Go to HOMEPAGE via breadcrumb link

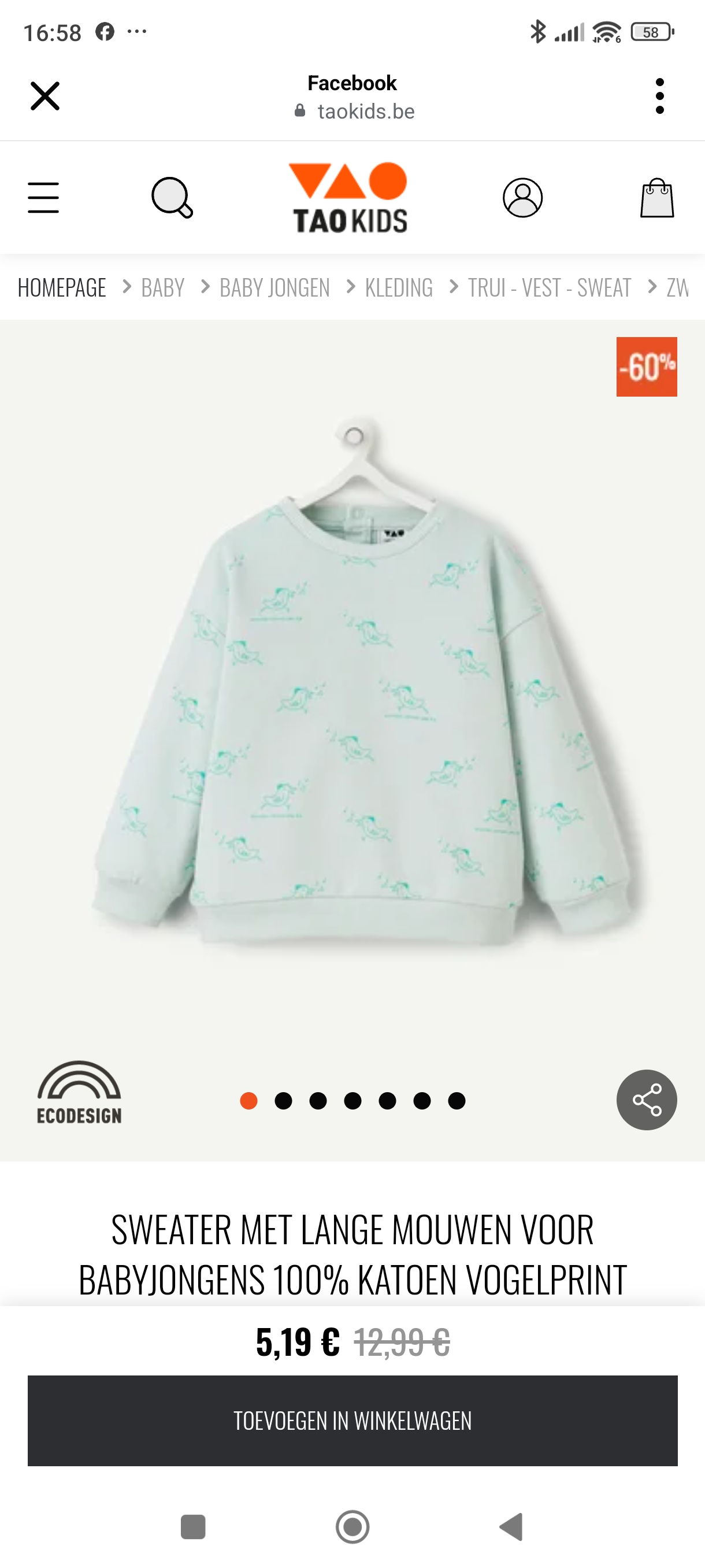tap(61, 288)
